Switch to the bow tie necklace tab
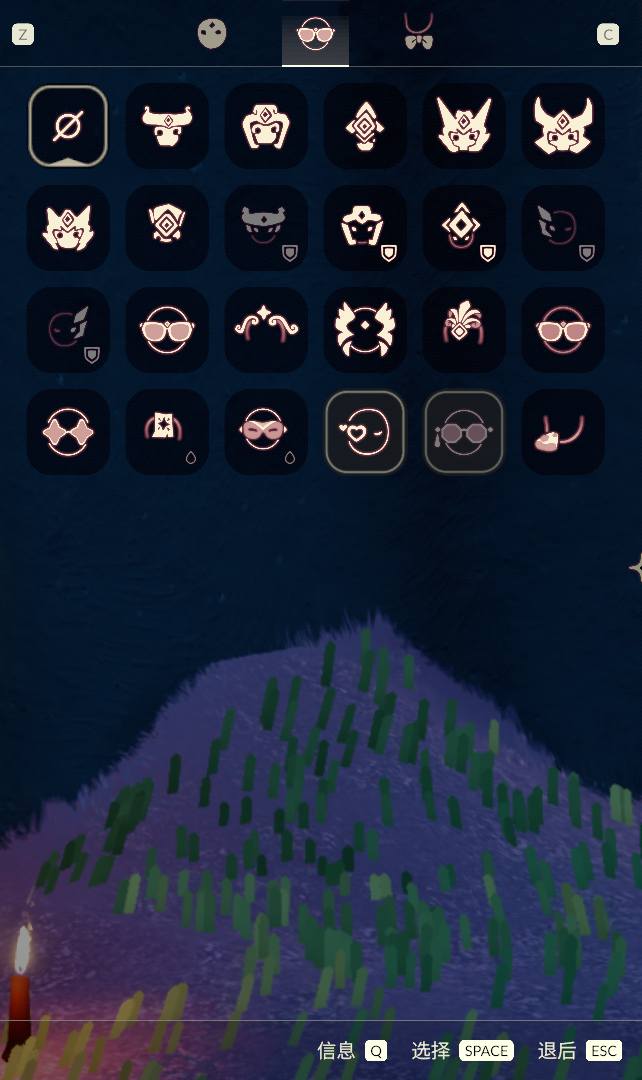 pos(418,33)
